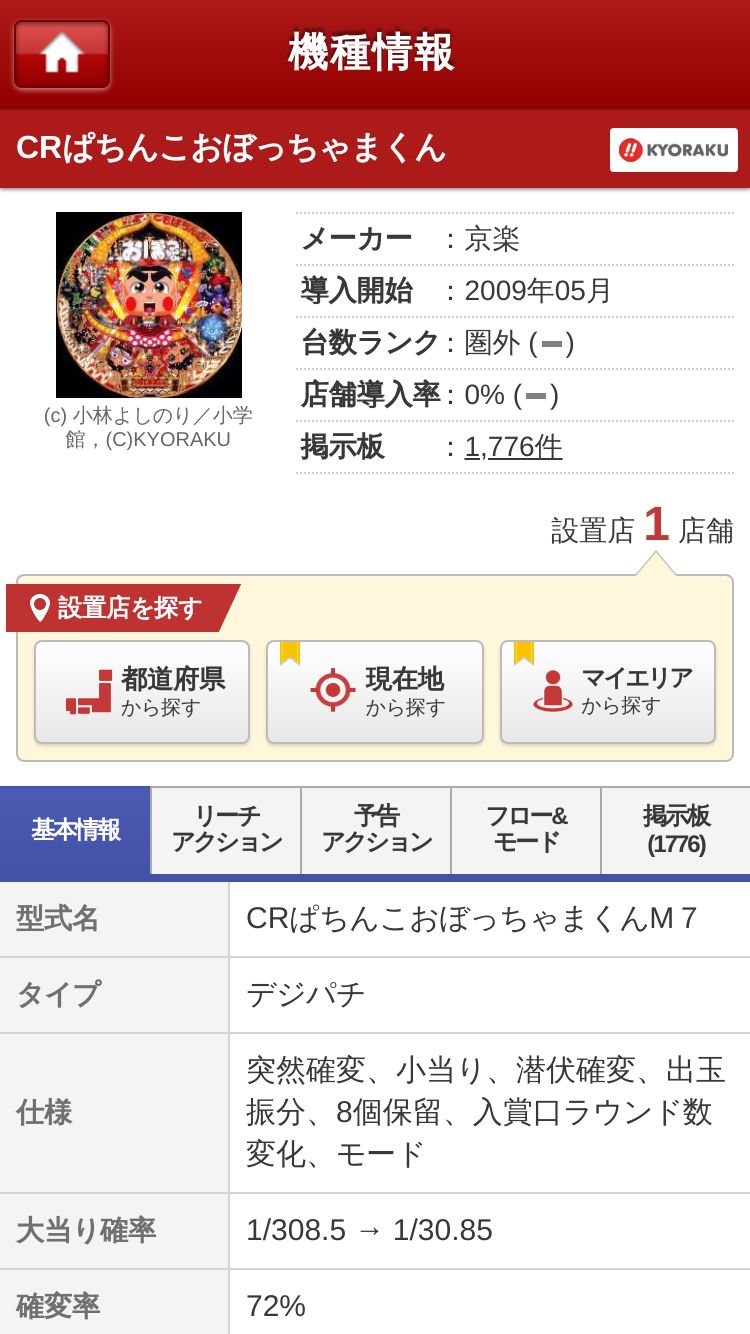Search stores from マイエリア
This screenshot has height=1334, width=750.
(x=608, y=692)
